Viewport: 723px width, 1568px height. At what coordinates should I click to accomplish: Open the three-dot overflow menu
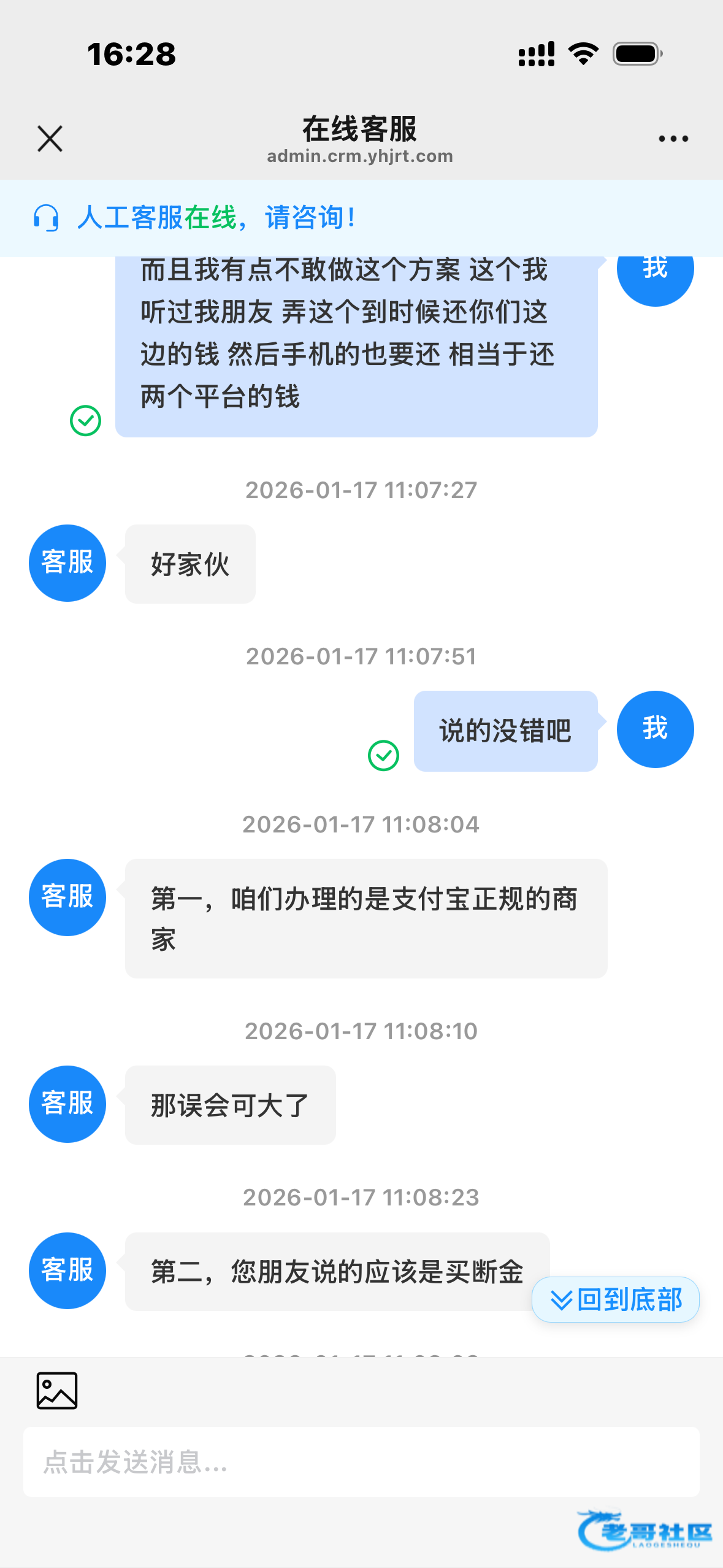673,139
